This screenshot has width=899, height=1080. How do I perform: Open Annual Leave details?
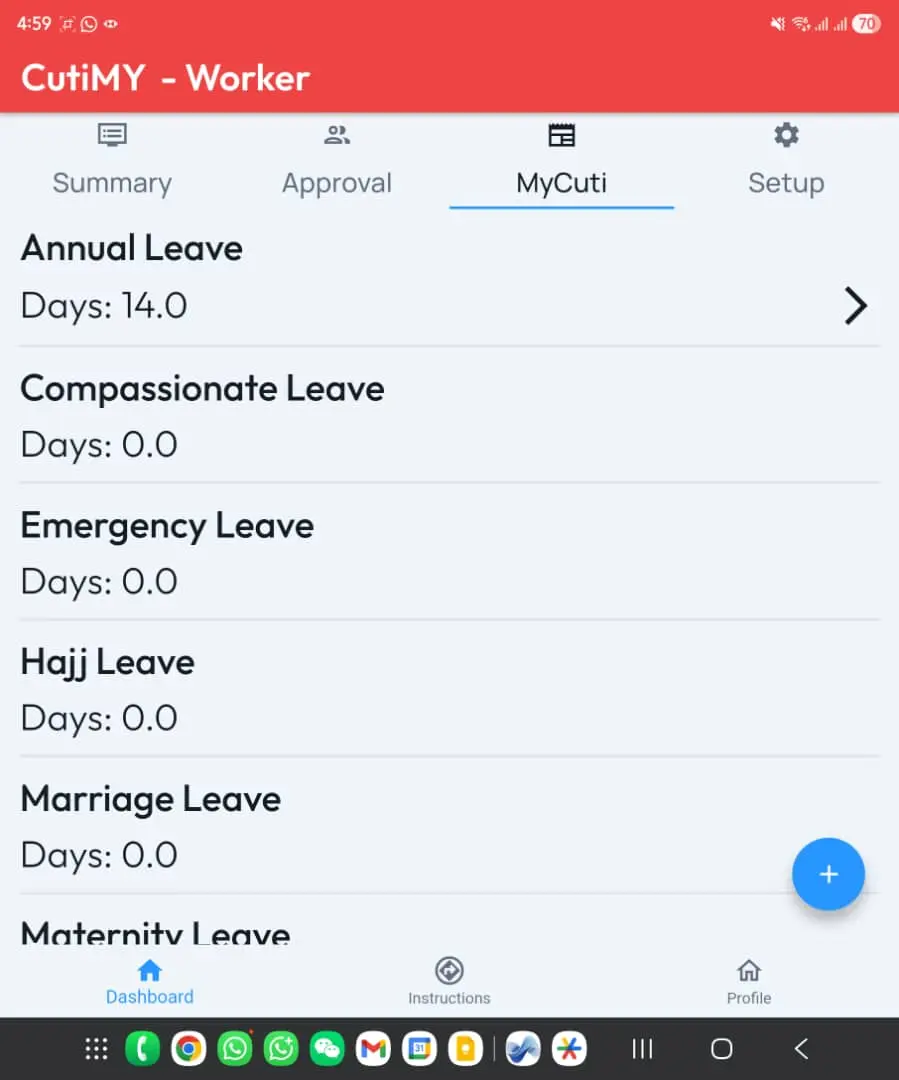tap(854, 306)
